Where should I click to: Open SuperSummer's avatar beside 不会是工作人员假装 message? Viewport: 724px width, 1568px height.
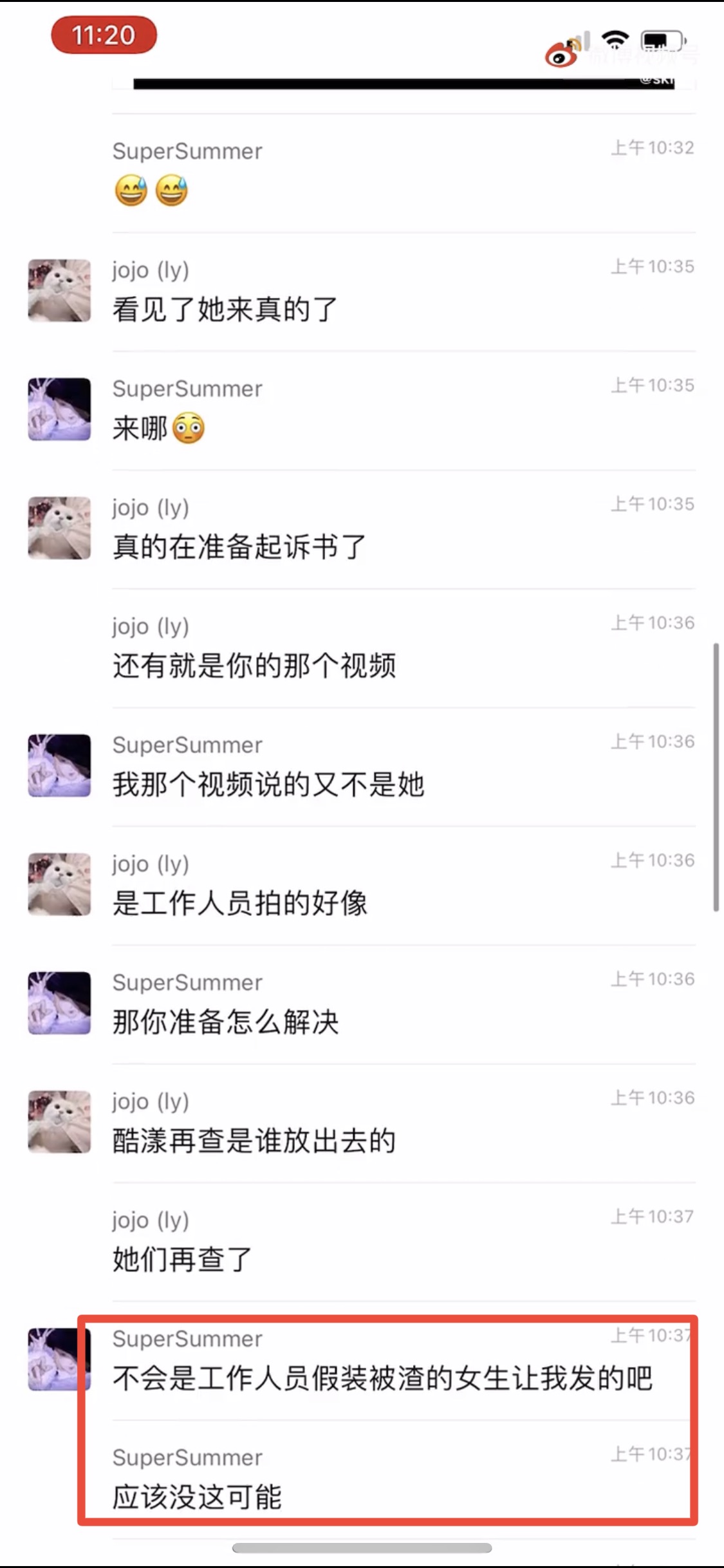click(x=54, y=1359)
